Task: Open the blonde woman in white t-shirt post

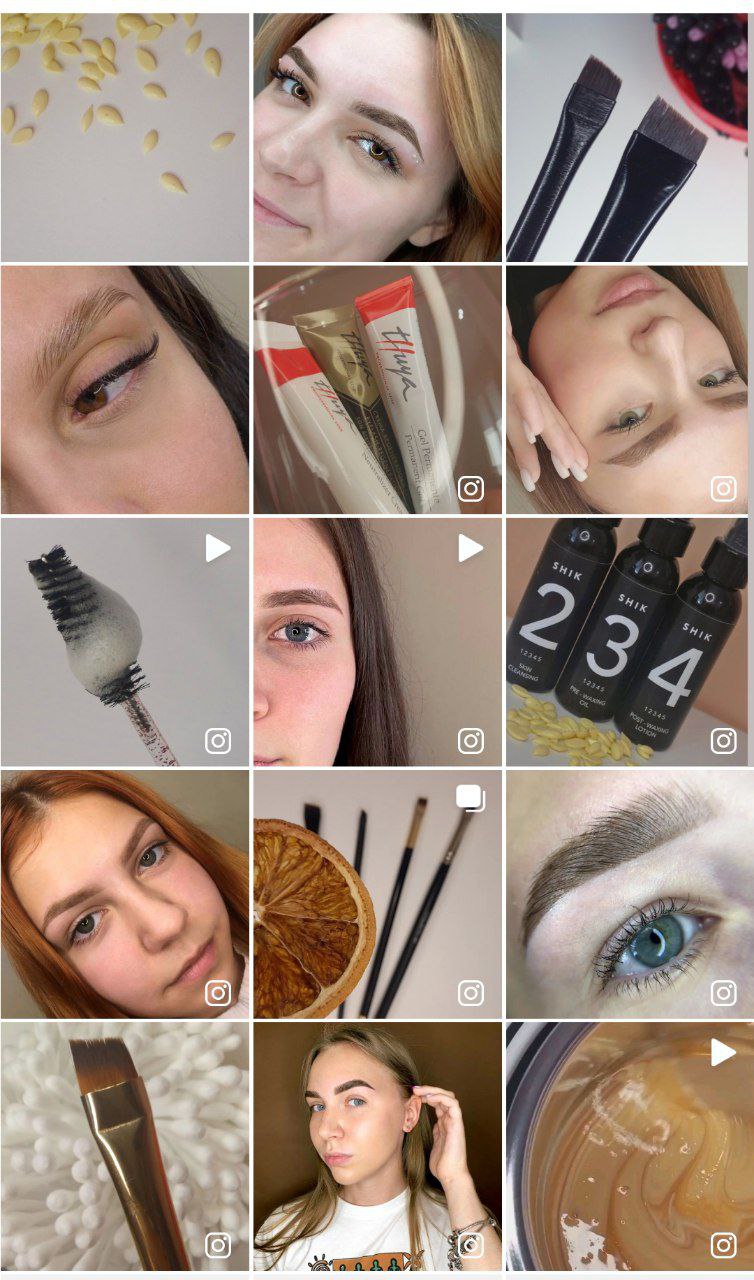Action: pyautogui.click(x=377, y=1146)
